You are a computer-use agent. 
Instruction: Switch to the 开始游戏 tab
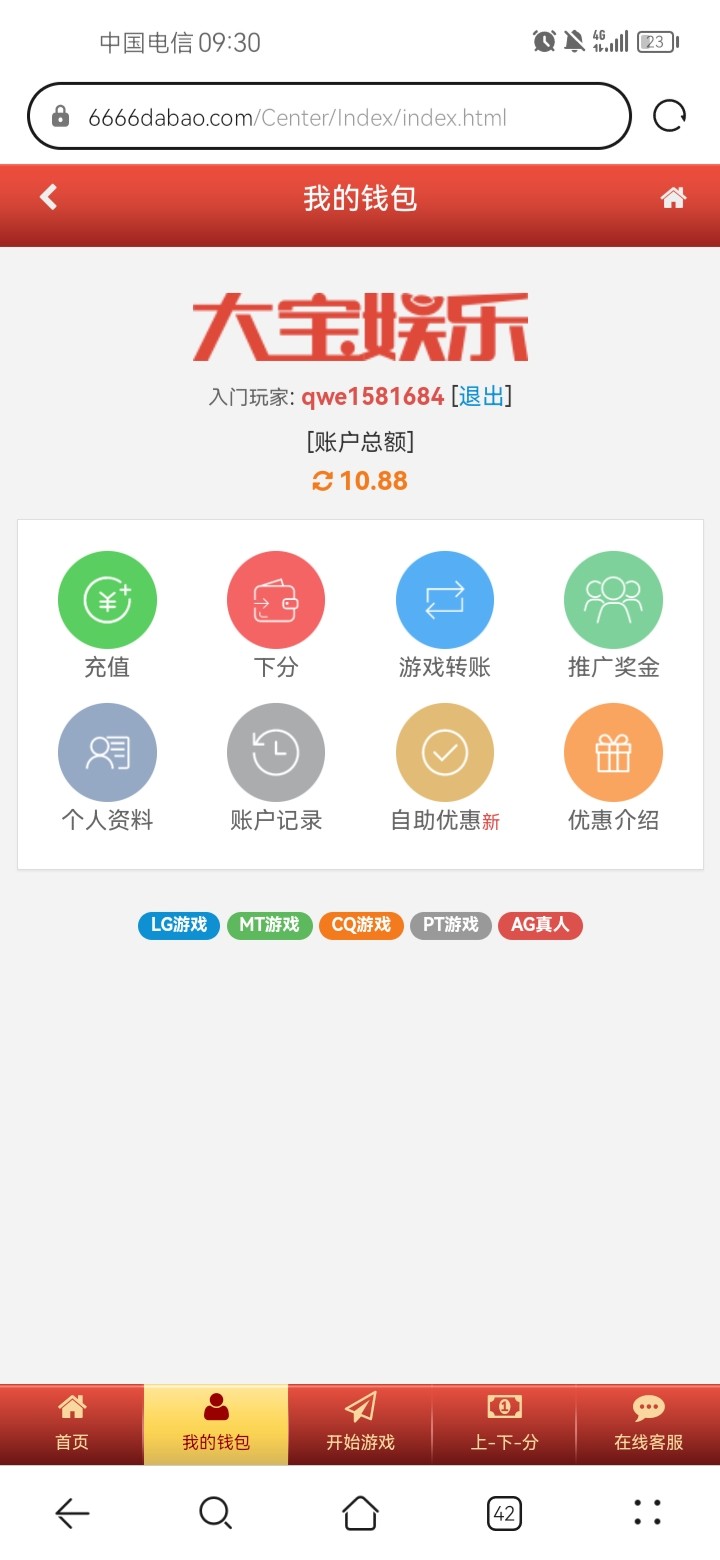[360, 1424]
